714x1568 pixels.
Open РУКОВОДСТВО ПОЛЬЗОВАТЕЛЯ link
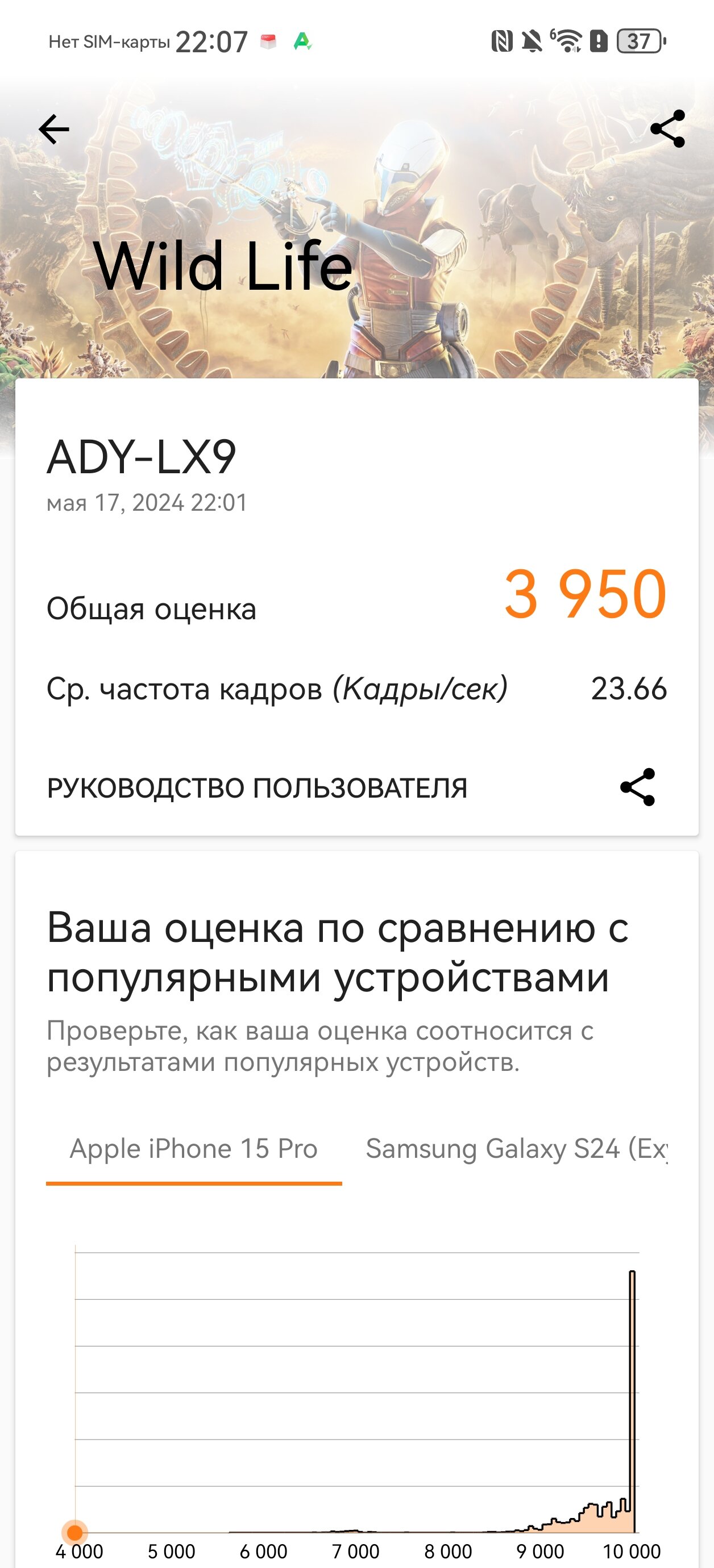(257, 787)
